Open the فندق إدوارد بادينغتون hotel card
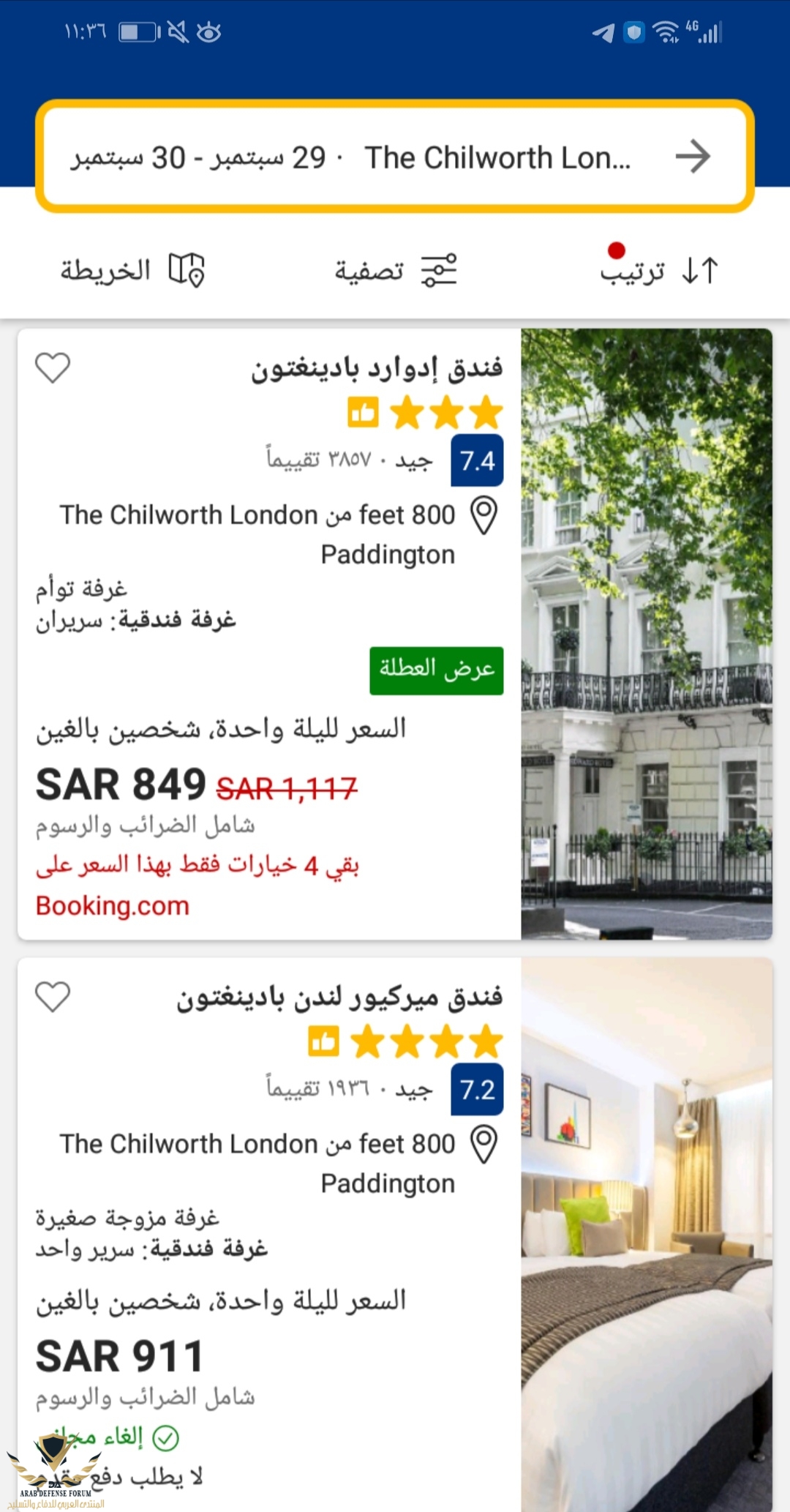This screenshot has width=790, height=1512. tap(377, 368)
